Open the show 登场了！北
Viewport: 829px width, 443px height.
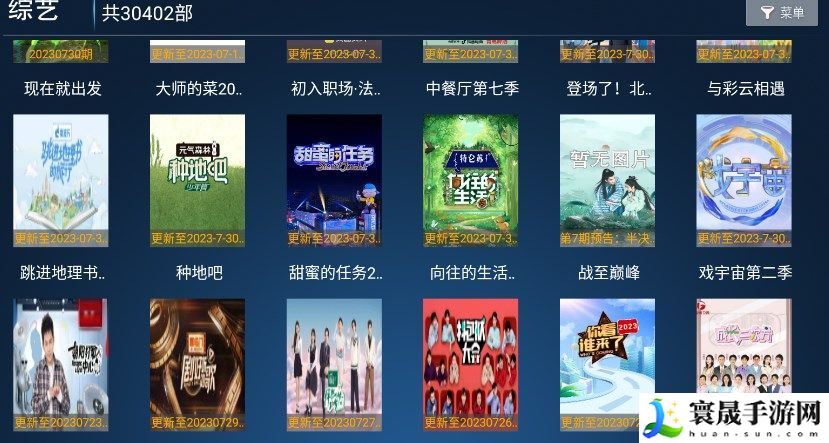click(608, 88)
